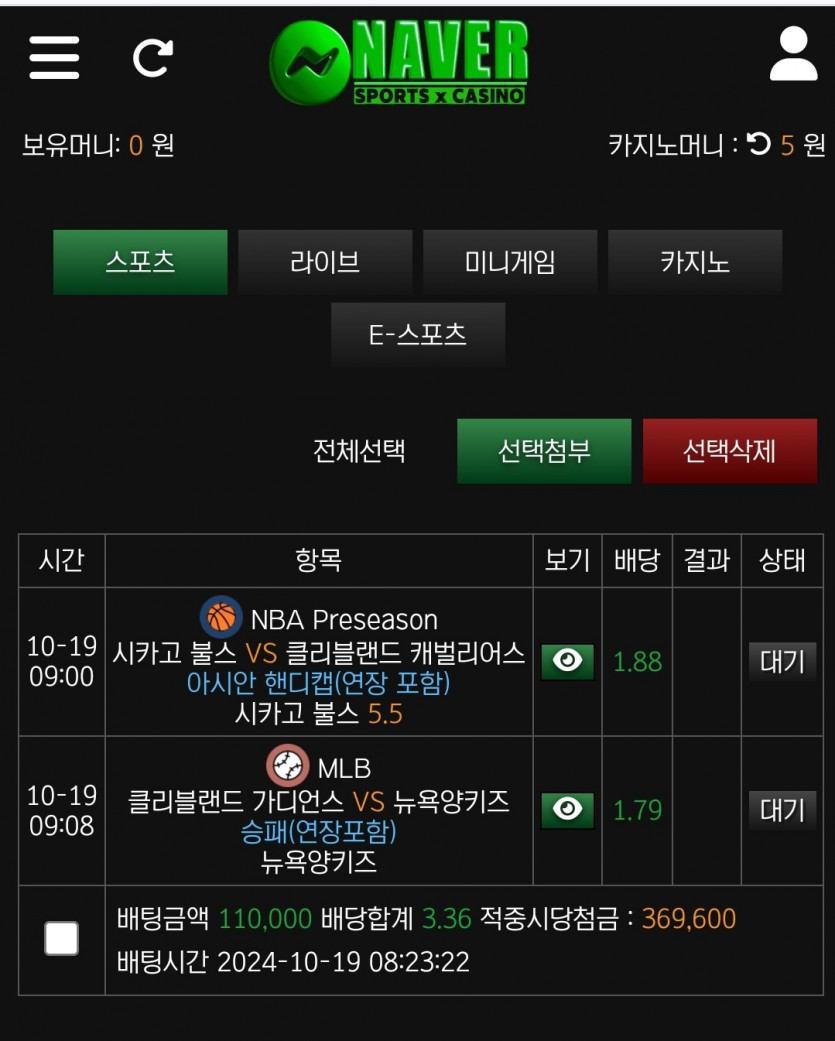The width and height of the screenshot is (835, 1041).
Task: Switch to the 라이브 tab
Action: pos(325,262)
